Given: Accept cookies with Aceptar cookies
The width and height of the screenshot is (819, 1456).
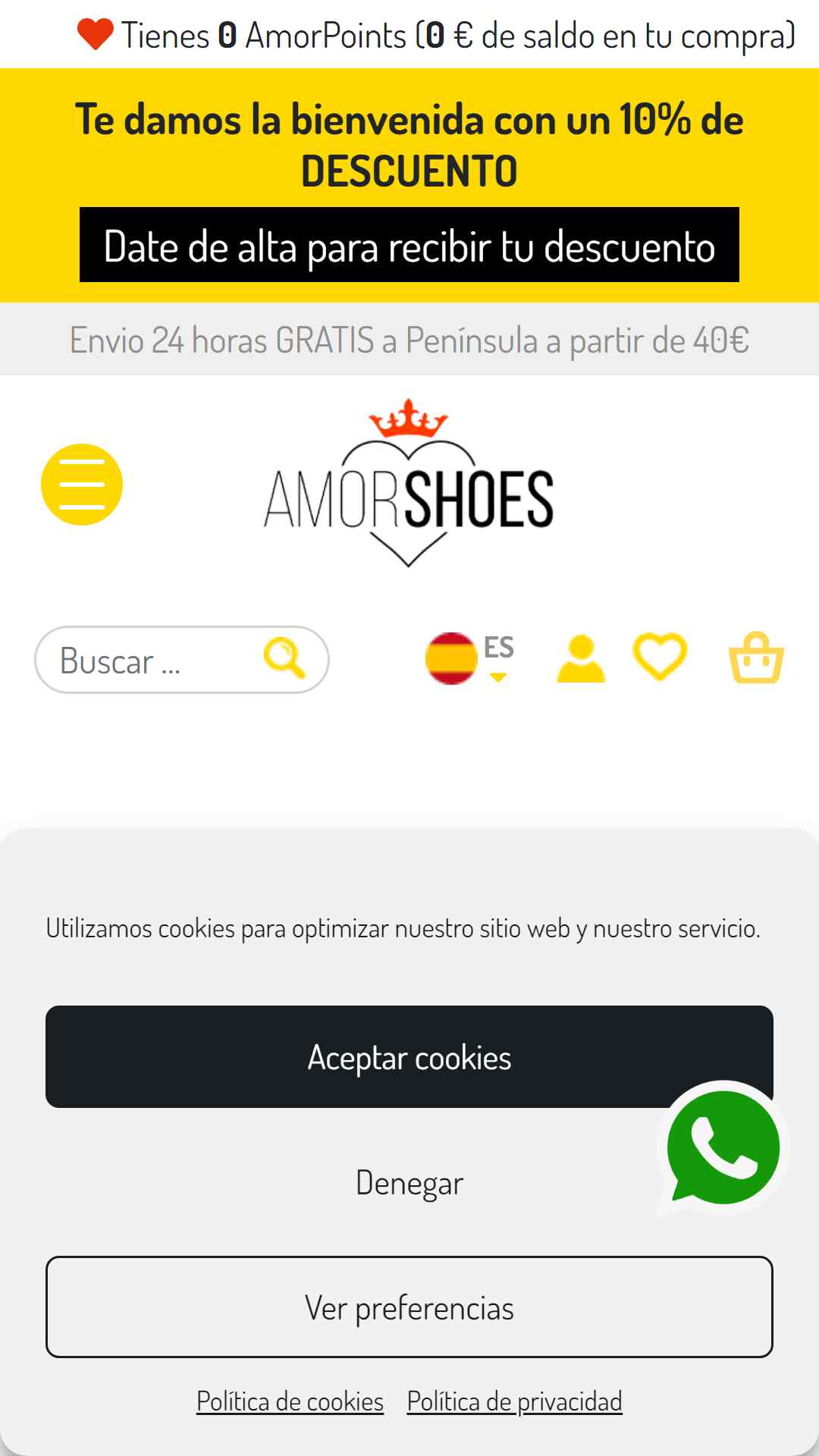Looking at the screenshot, I should click(409, 1057).
